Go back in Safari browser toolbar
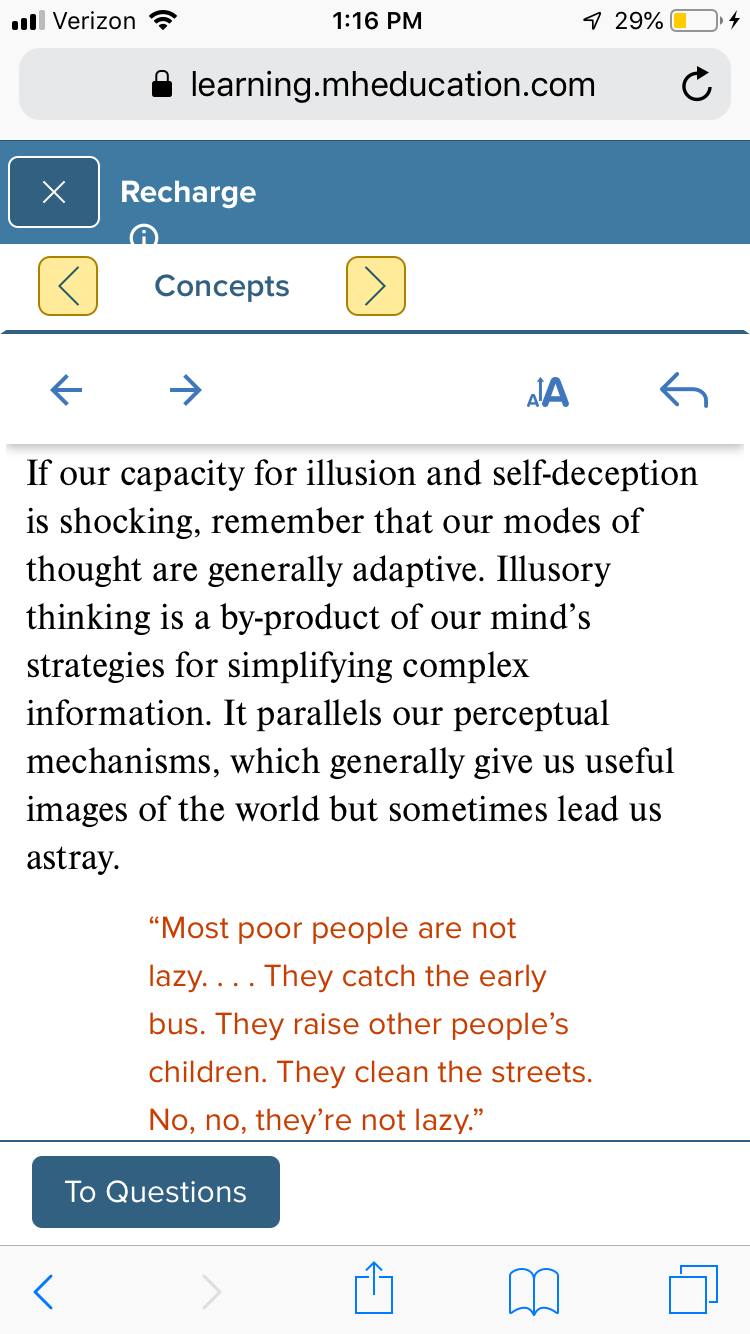 (x=42, y=1292)
